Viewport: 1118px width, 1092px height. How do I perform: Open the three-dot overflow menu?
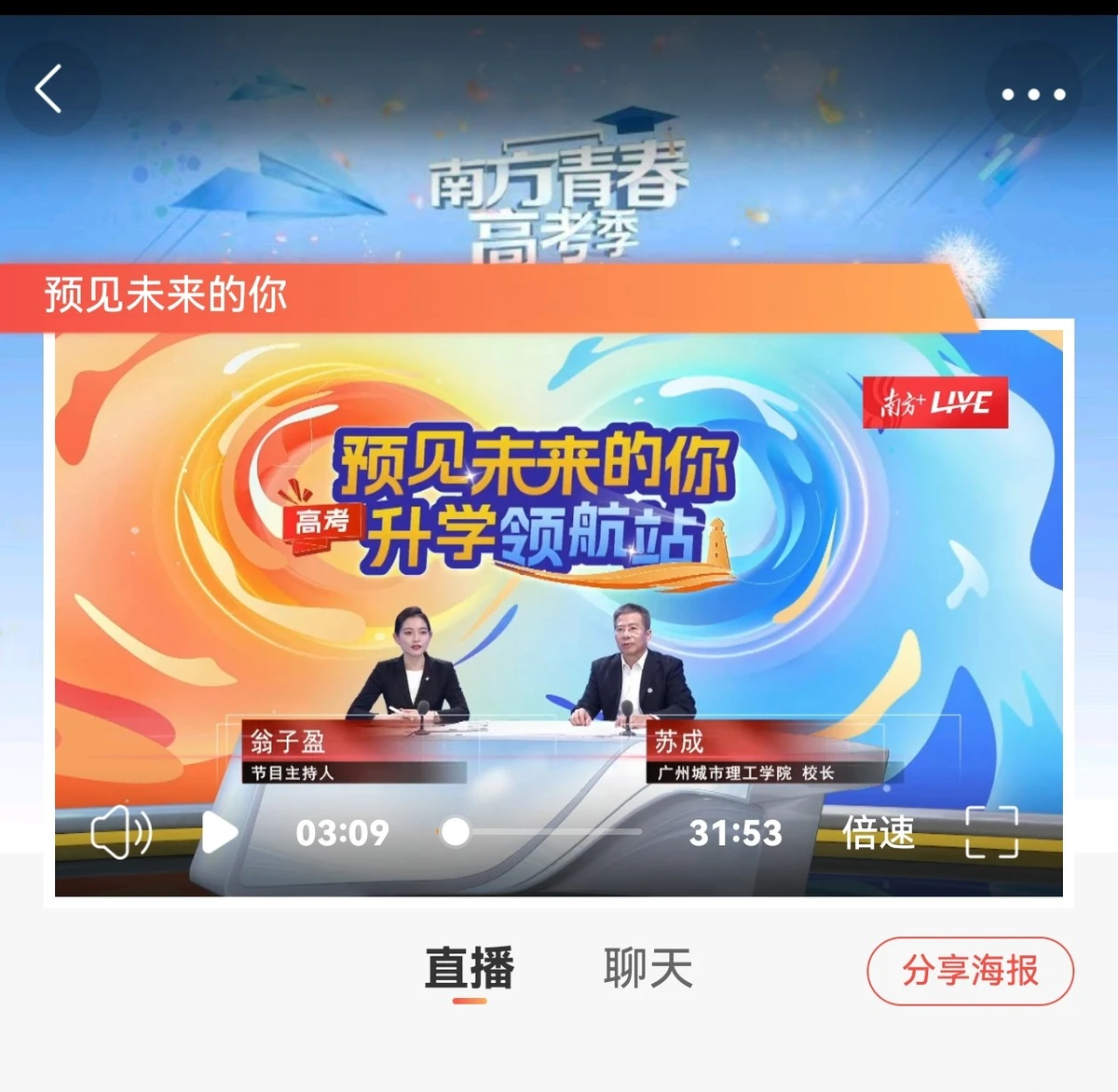click(x=1033, y=94)
